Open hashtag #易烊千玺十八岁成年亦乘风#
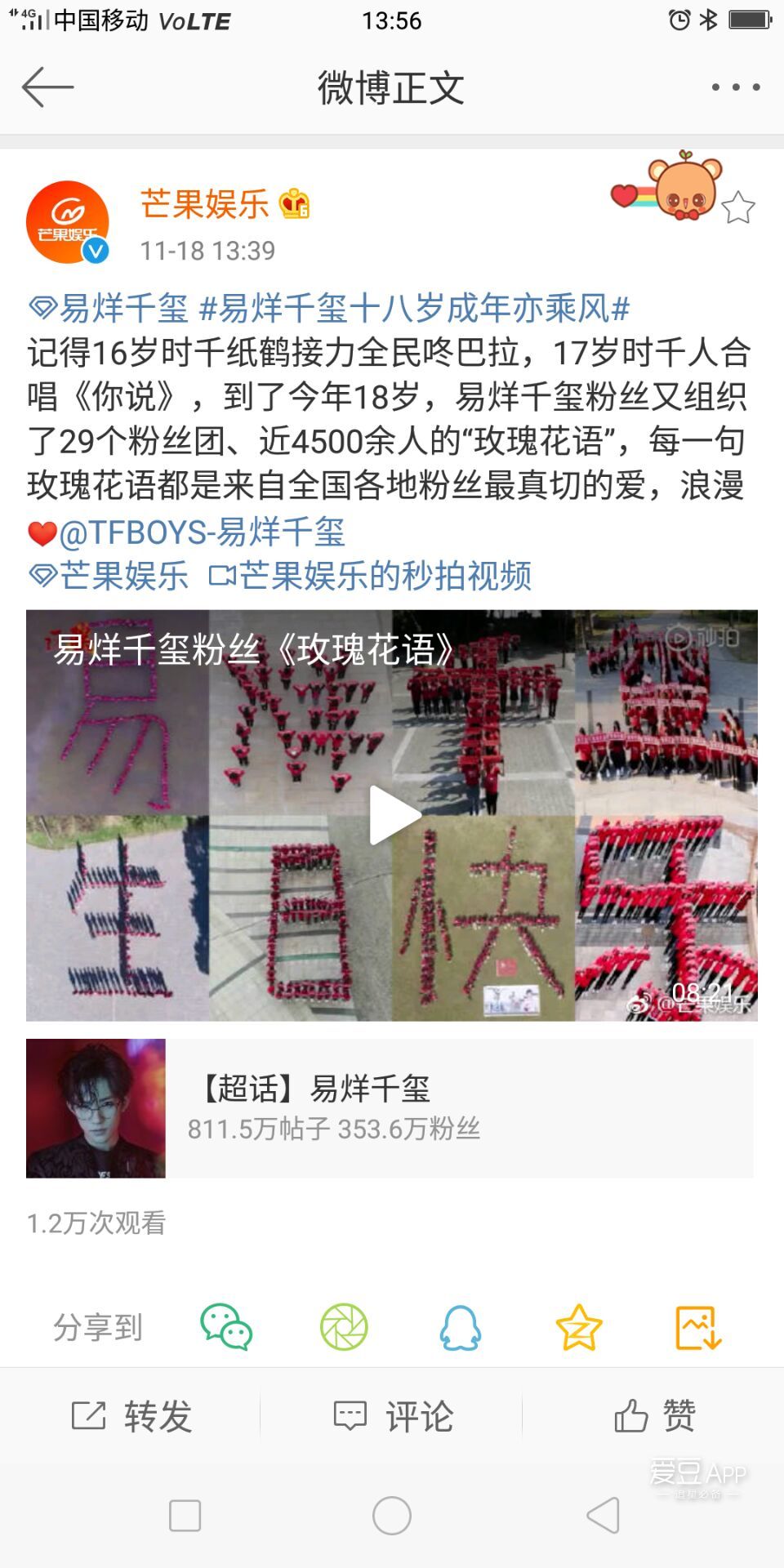Viewport: 784px width, 1568px height. [415, 309]
